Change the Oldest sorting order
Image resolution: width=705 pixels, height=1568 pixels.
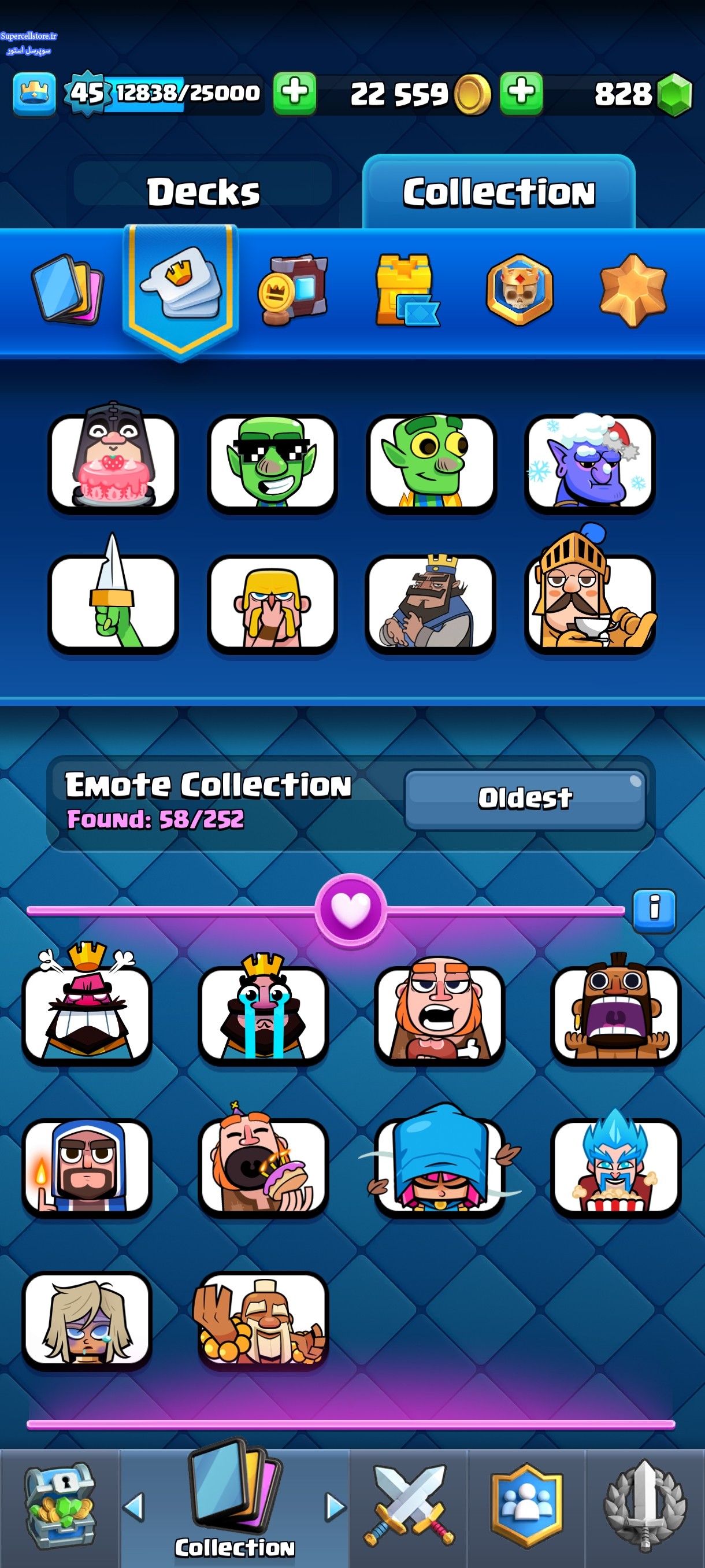coord(525,799)
